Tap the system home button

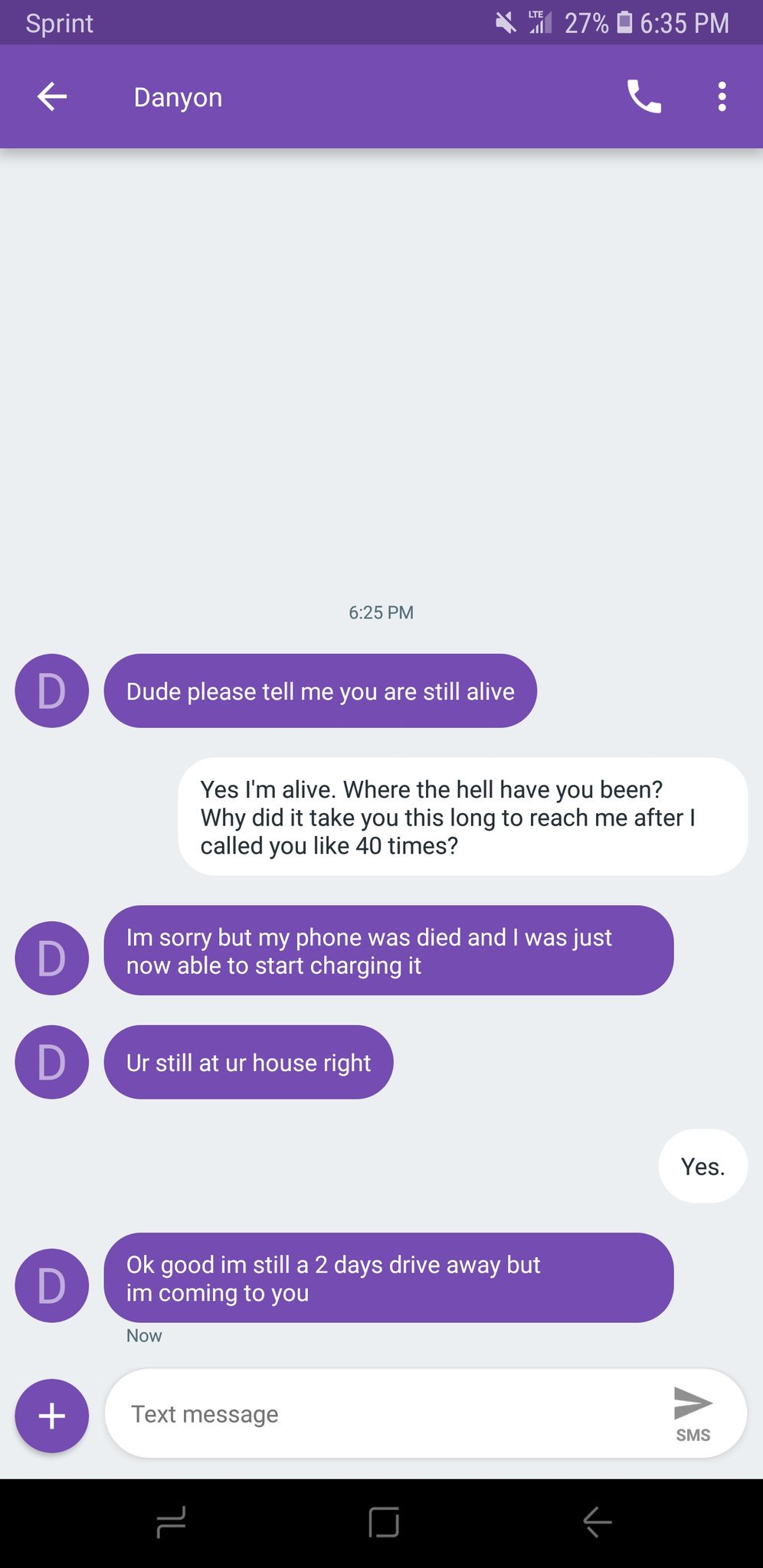click(383, 1522)
